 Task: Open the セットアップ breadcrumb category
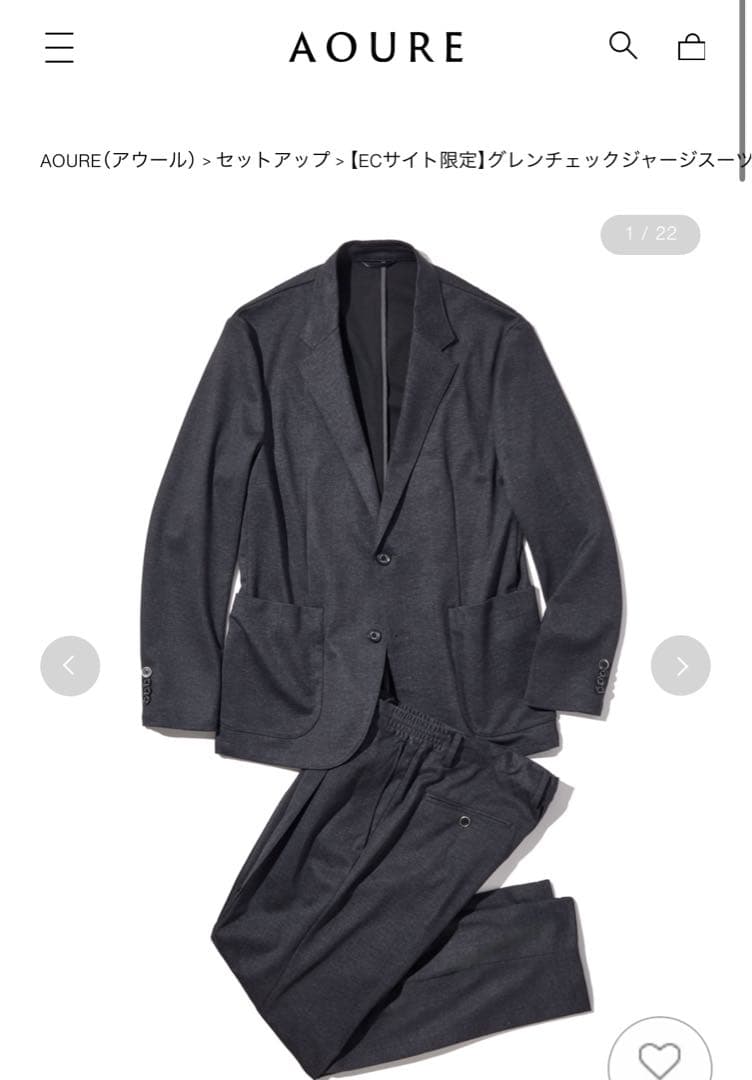tap(273, 160)
